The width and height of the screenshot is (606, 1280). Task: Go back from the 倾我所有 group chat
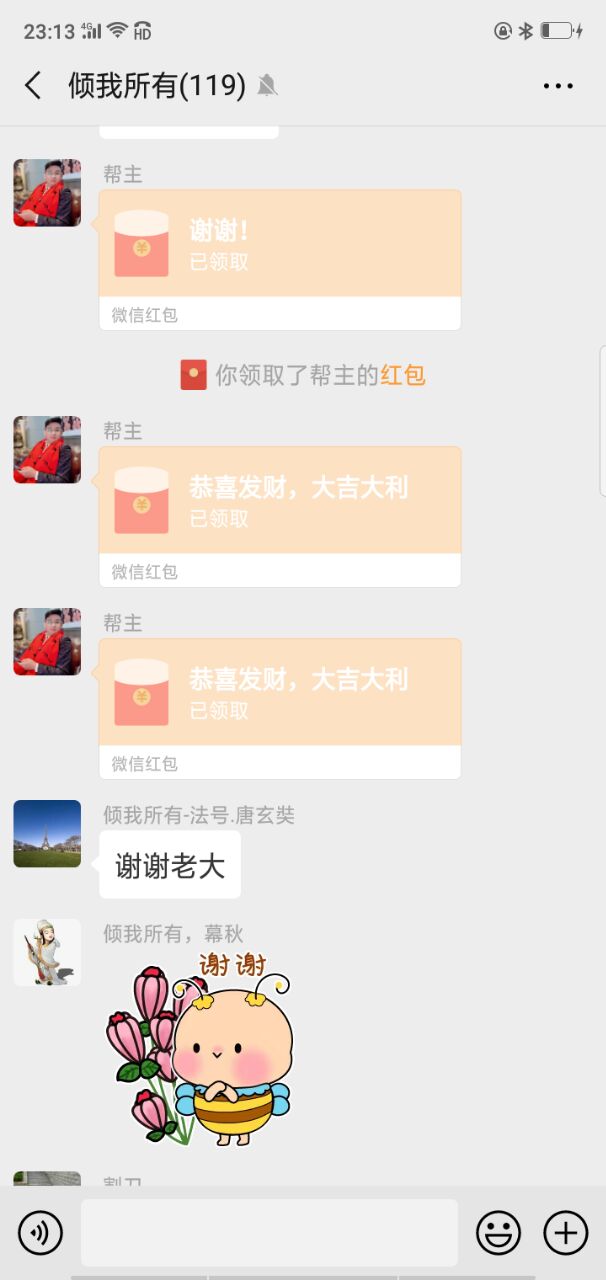point(33,86)
